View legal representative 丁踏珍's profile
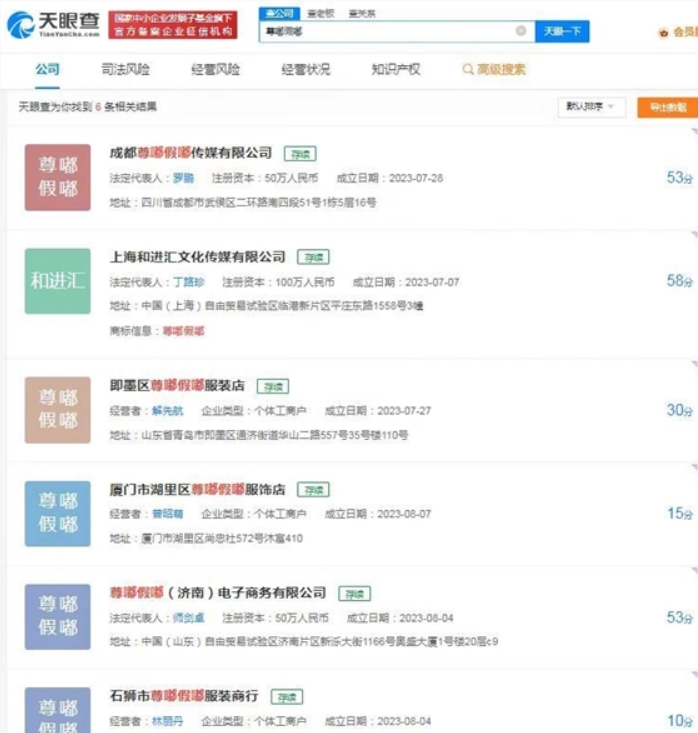 coord(187,282)
